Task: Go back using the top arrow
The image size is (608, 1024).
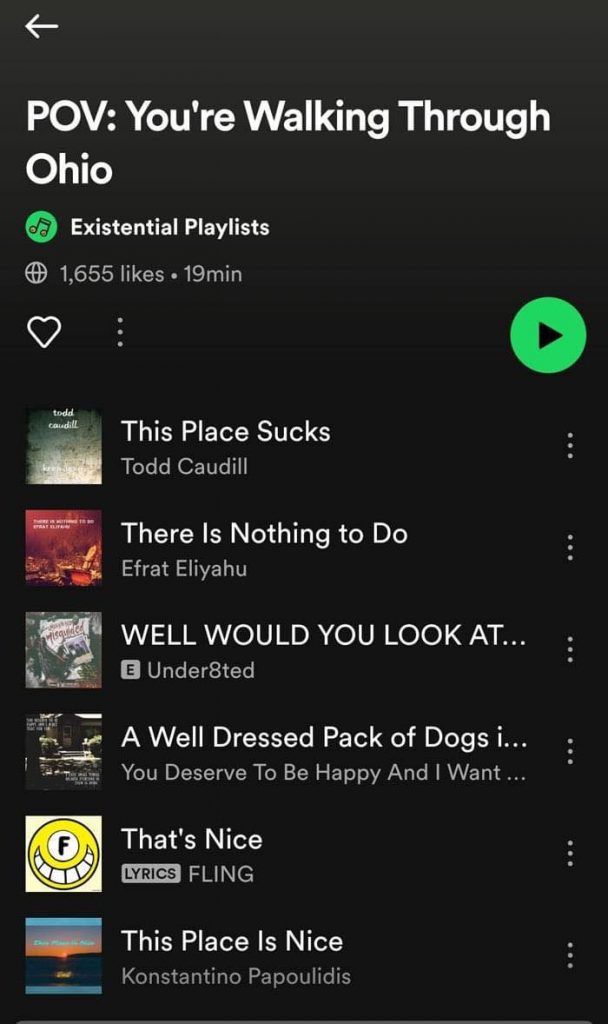Action: 42,27
